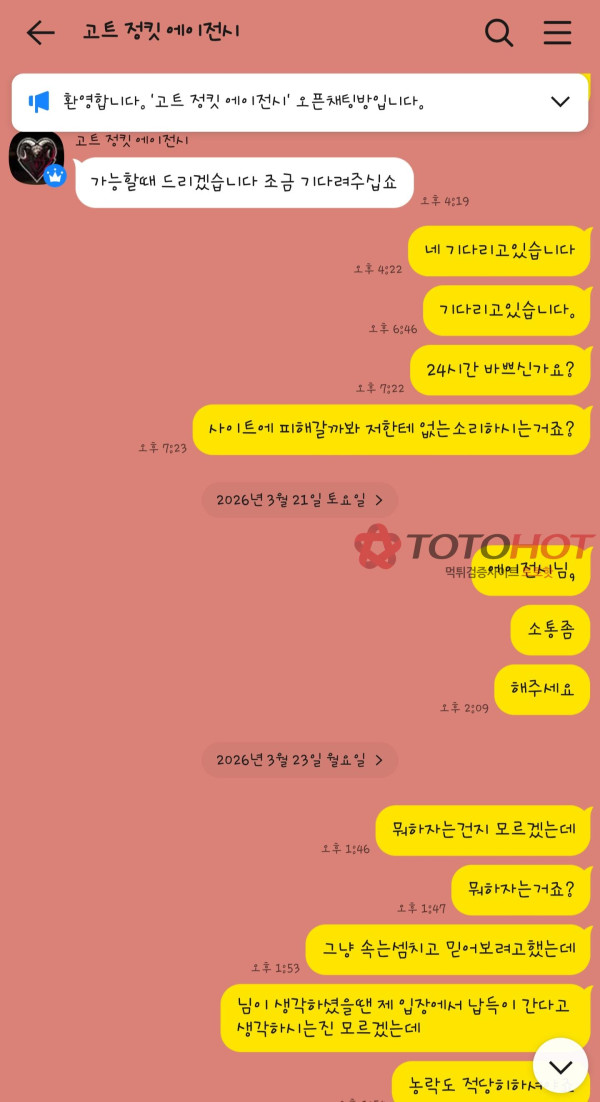This screenshot has height=1102, width=600.
Task: Search within this chat
Action: pyautogui.click(x=498, y=33)
